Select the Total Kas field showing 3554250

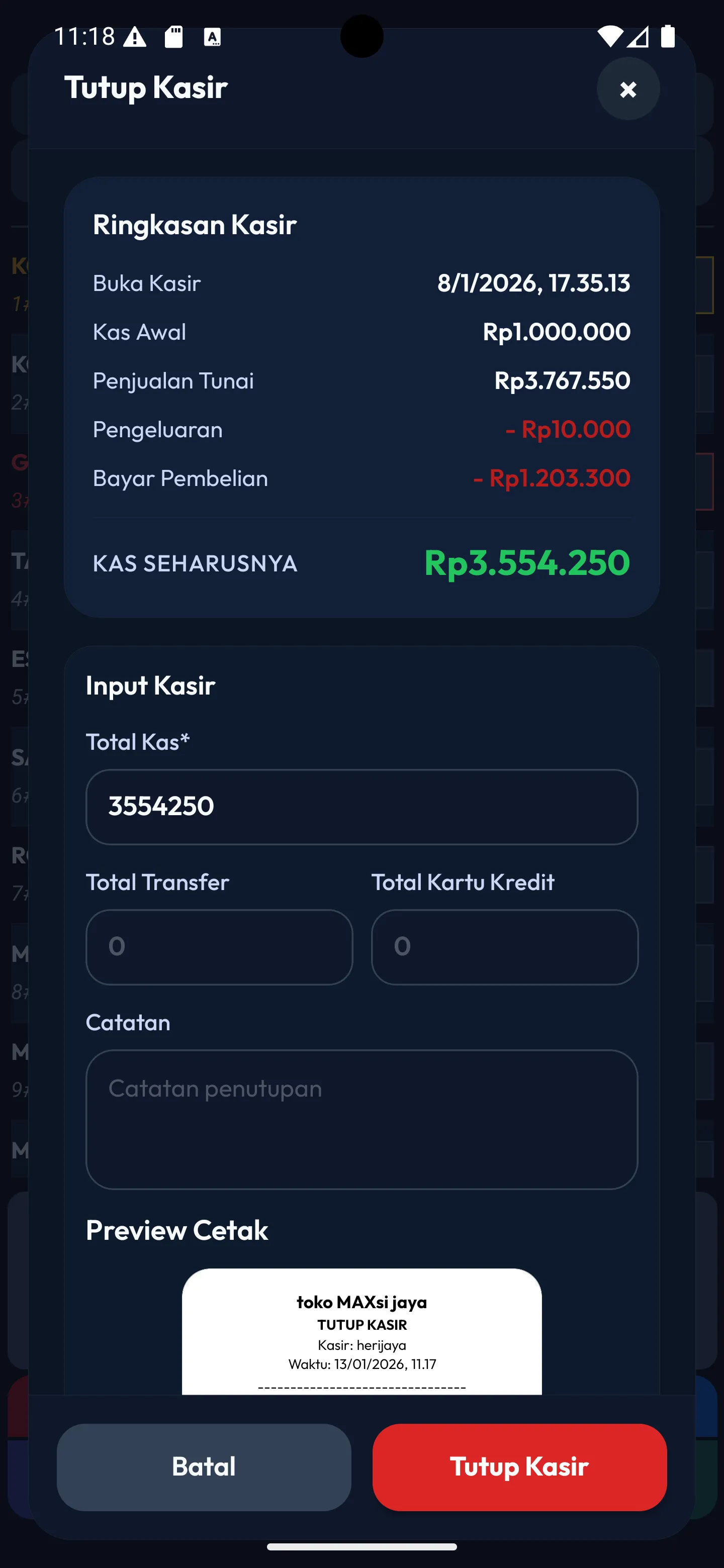pos(361,807)
